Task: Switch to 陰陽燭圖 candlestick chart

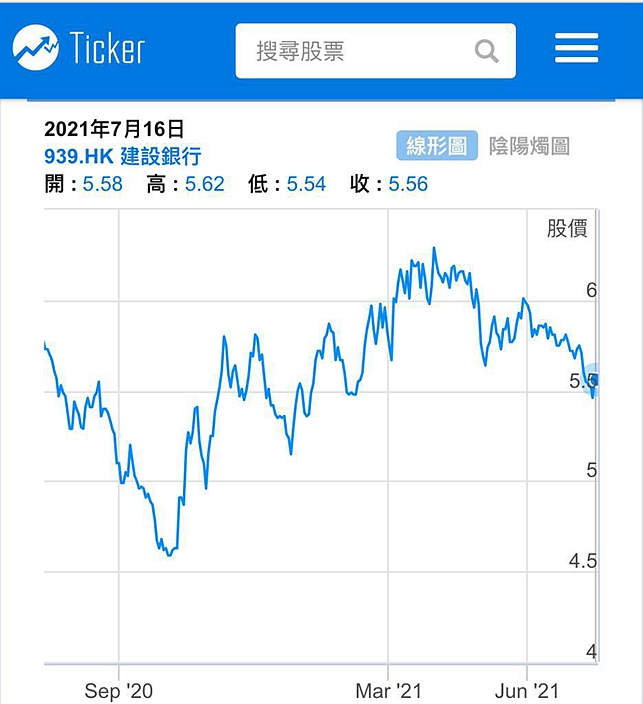Action: point(529,146)
